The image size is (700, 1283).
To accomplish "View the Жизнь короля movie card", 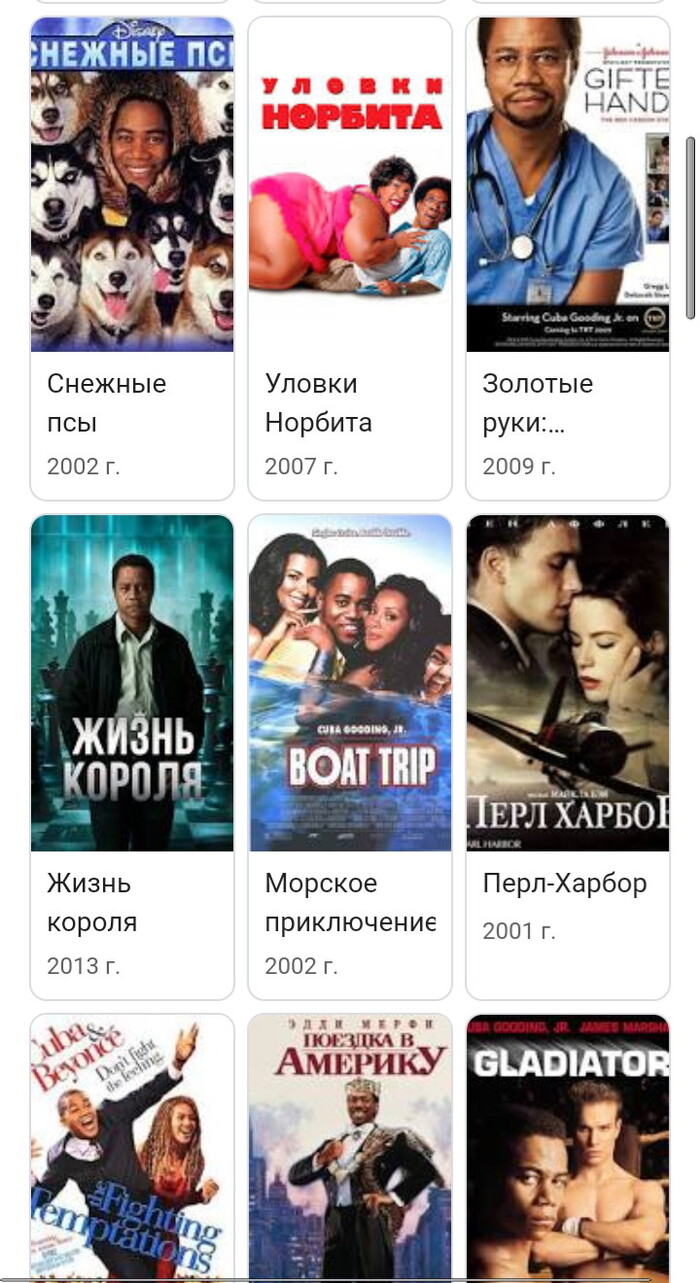I will [x=132, y=756].
